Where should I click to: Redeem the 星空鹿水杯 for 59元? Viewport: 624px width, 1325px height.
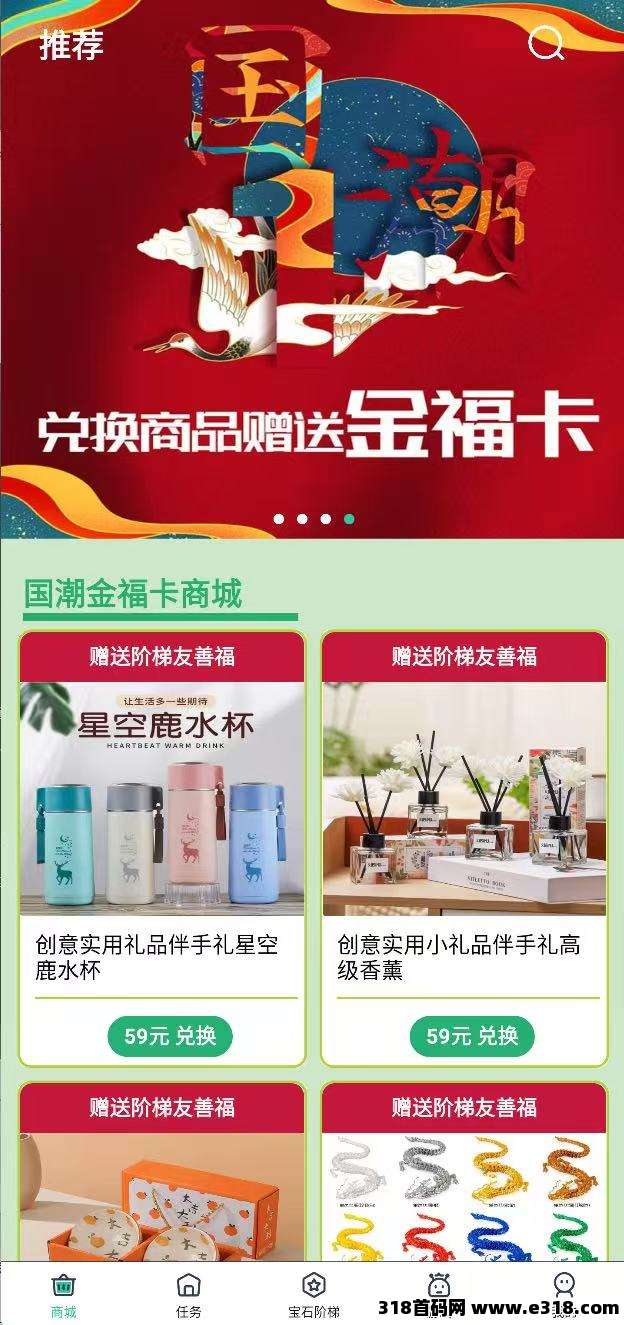coord(169,1036)
